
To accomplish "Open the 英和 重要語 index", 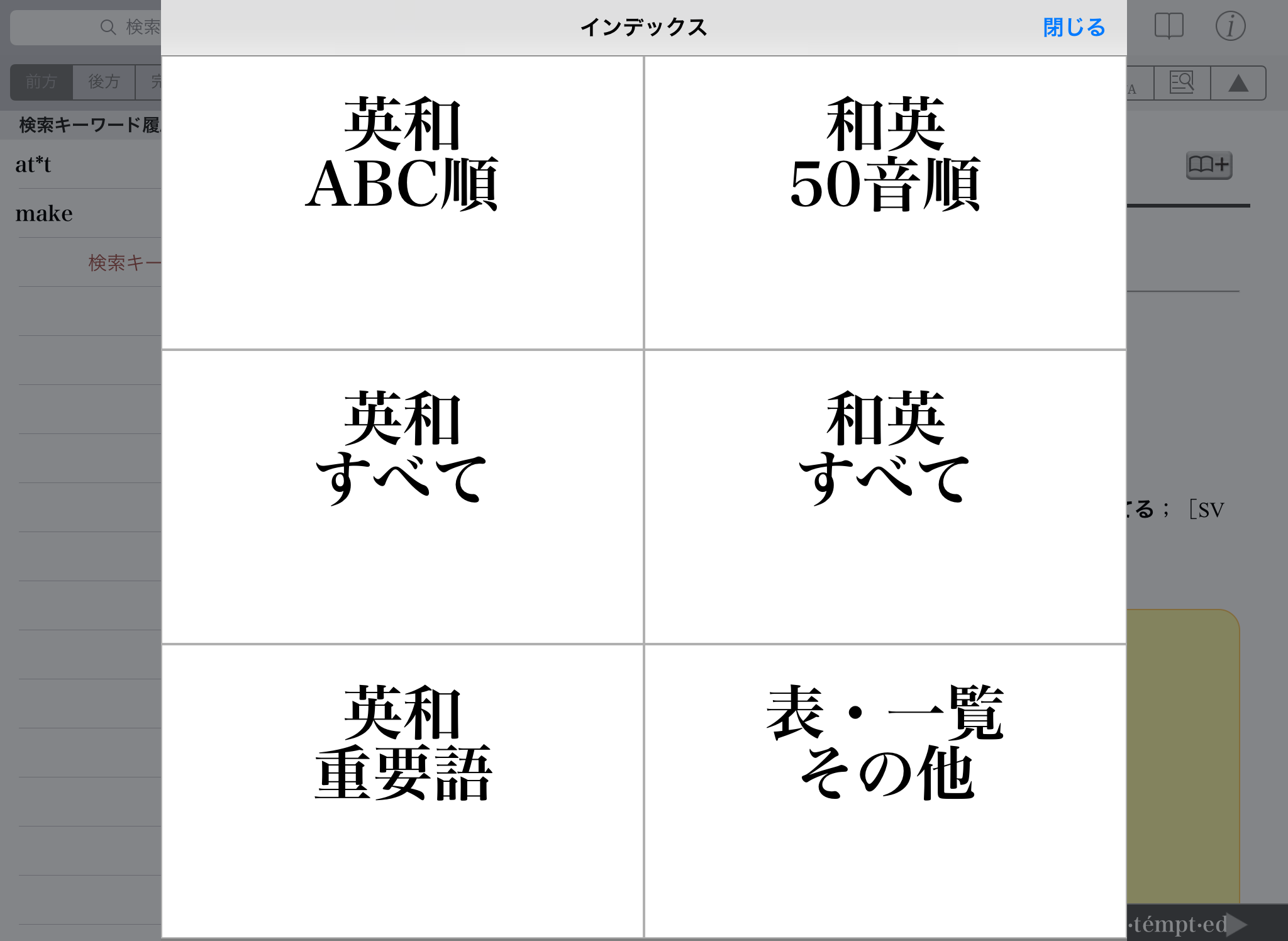I will [402, 791].
